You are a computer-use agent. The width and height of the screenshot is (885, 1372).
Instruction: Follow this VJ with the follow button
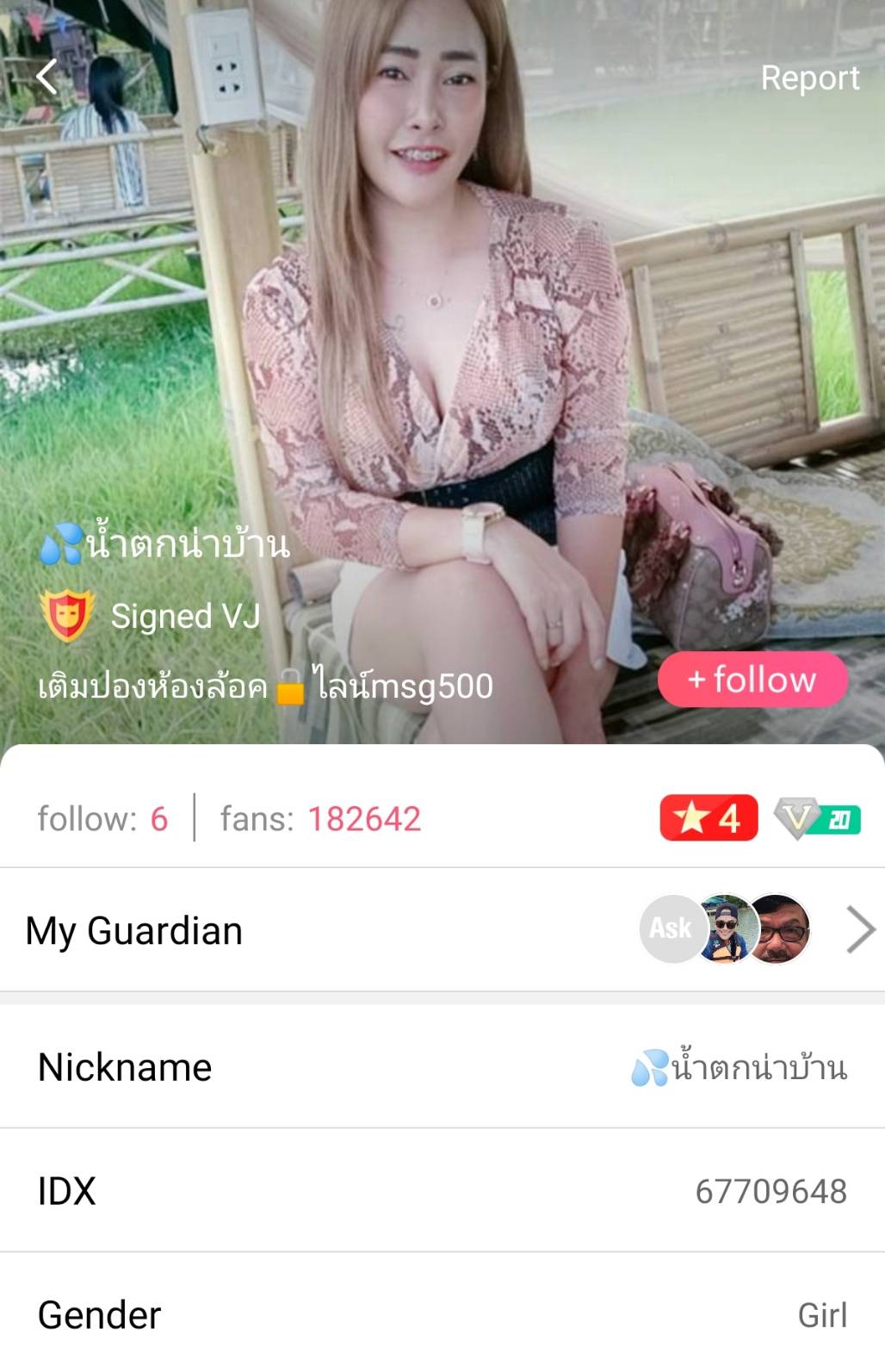pos(752,680)
